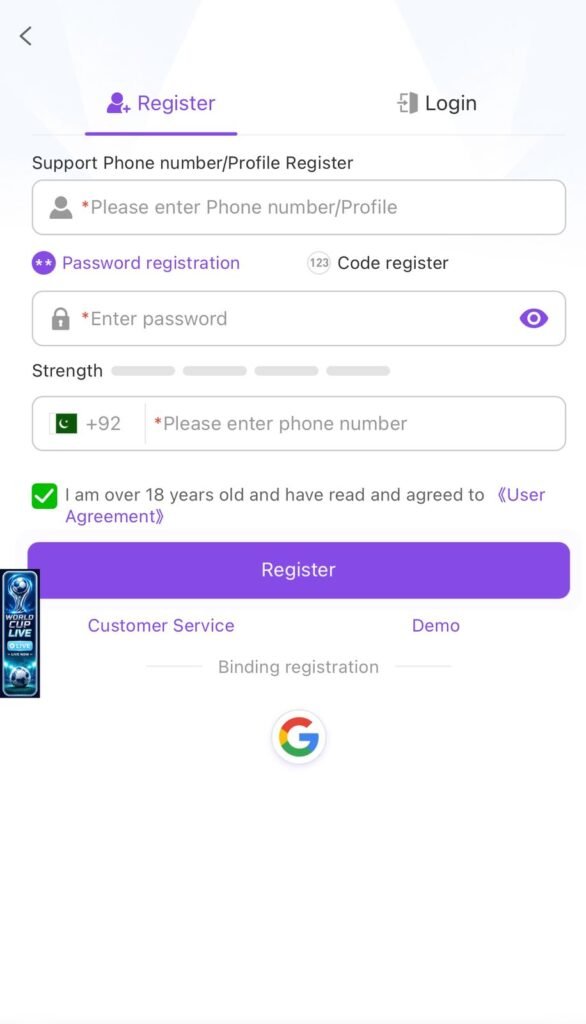Screen dimensions: 586x1024
Task: Open the World Cup Live banner
Action: tap(20, 633)
